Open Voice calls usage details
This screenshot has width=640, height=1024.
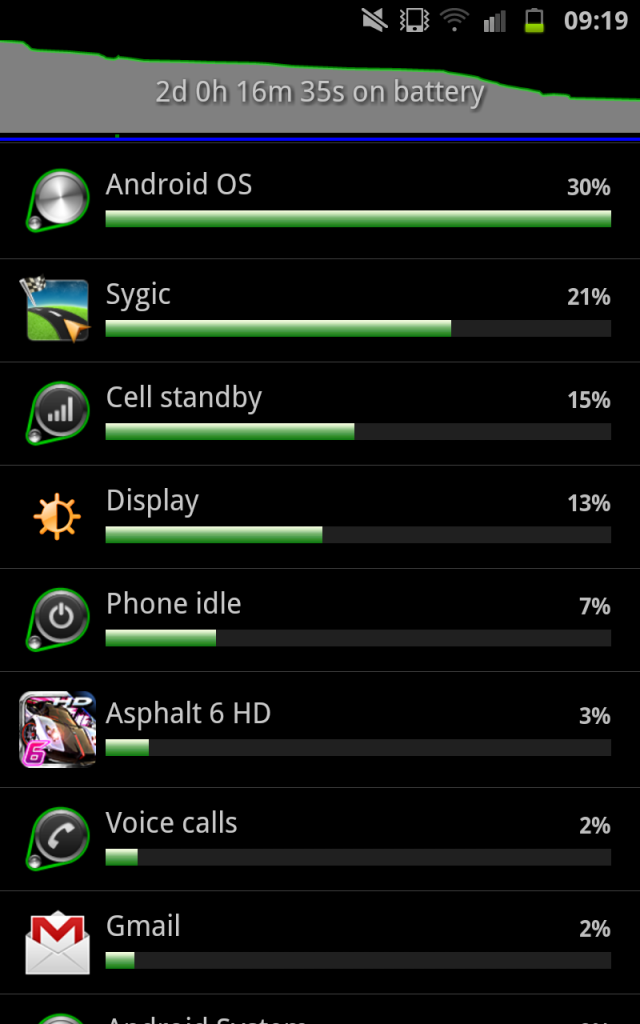(320, 838)
